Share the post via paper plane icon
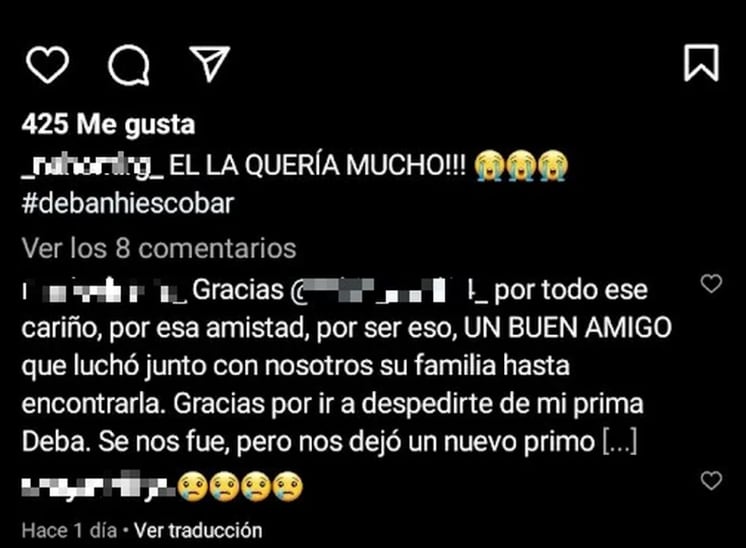 tap(208, 63)
